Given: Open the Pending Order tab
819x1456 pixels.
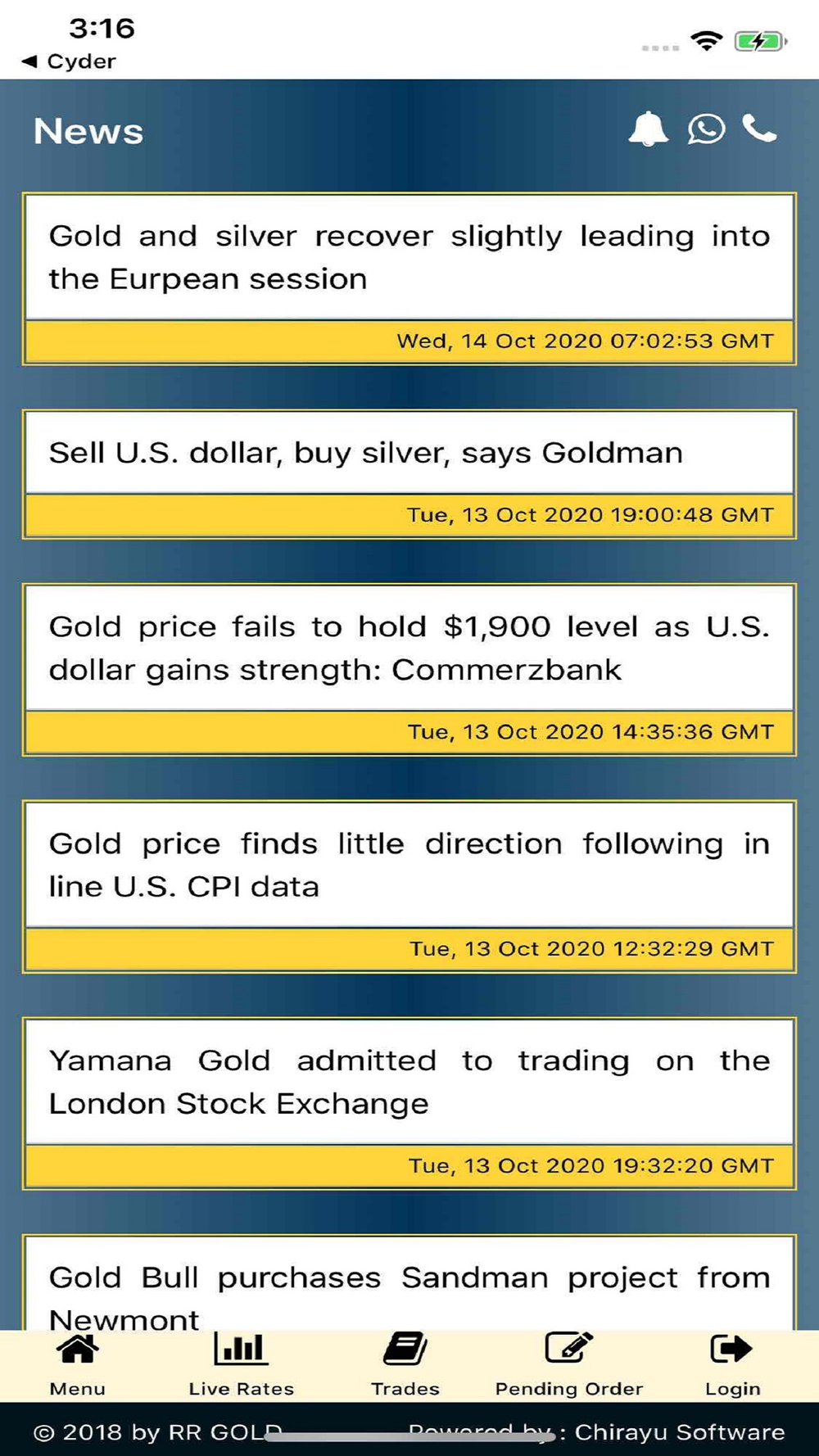Looking at the screenshot, I should (x=569, y=1365).
